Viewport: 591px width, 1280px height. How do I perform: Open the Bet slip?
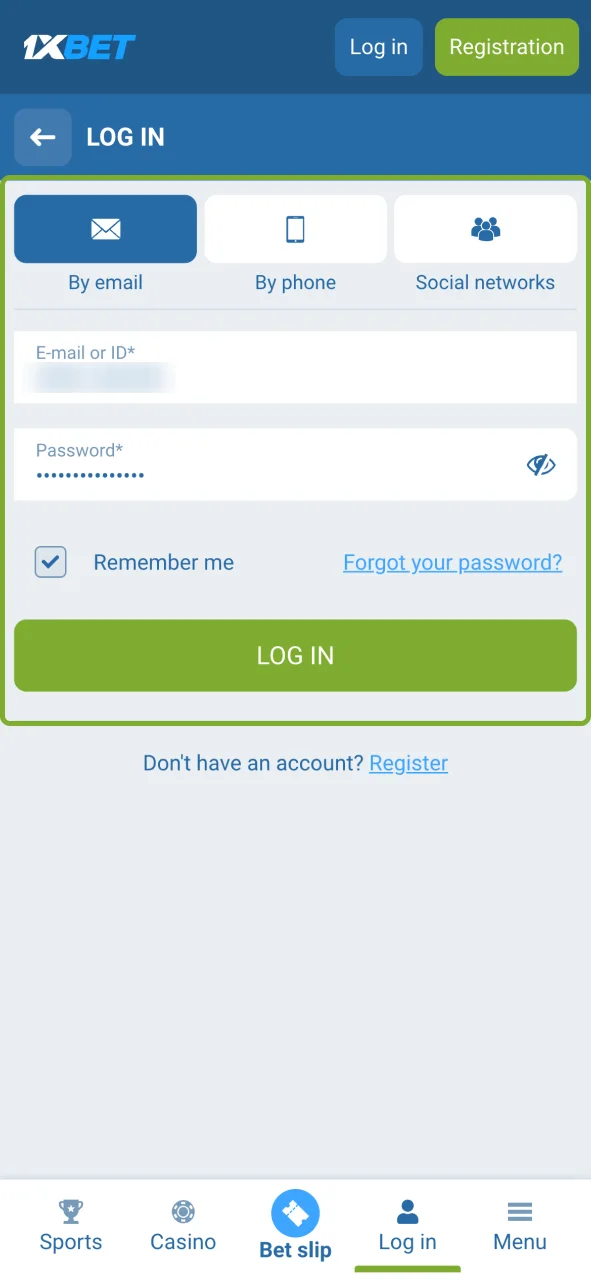pos(295,1225)
